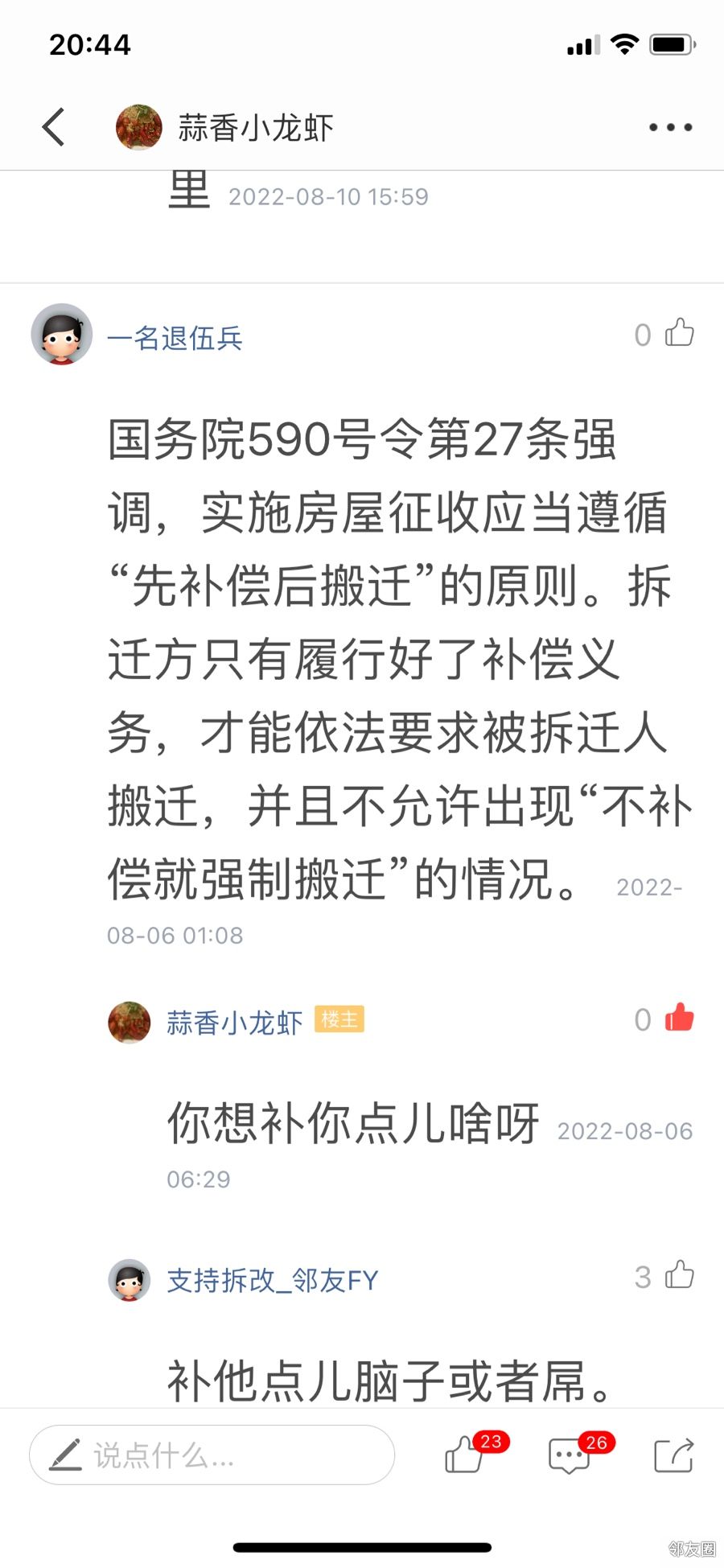
Task: Open the three-dot overflow menu
Action: 670,127
